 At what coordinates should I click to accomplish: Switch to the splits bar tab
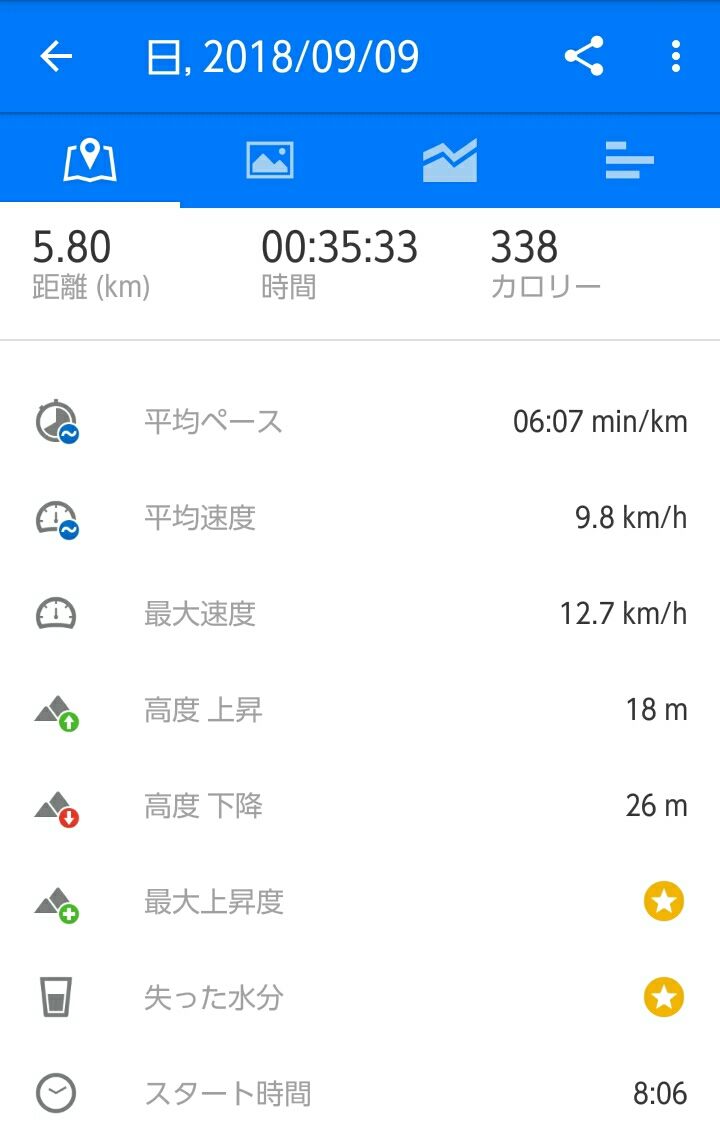tap(629, 160)
